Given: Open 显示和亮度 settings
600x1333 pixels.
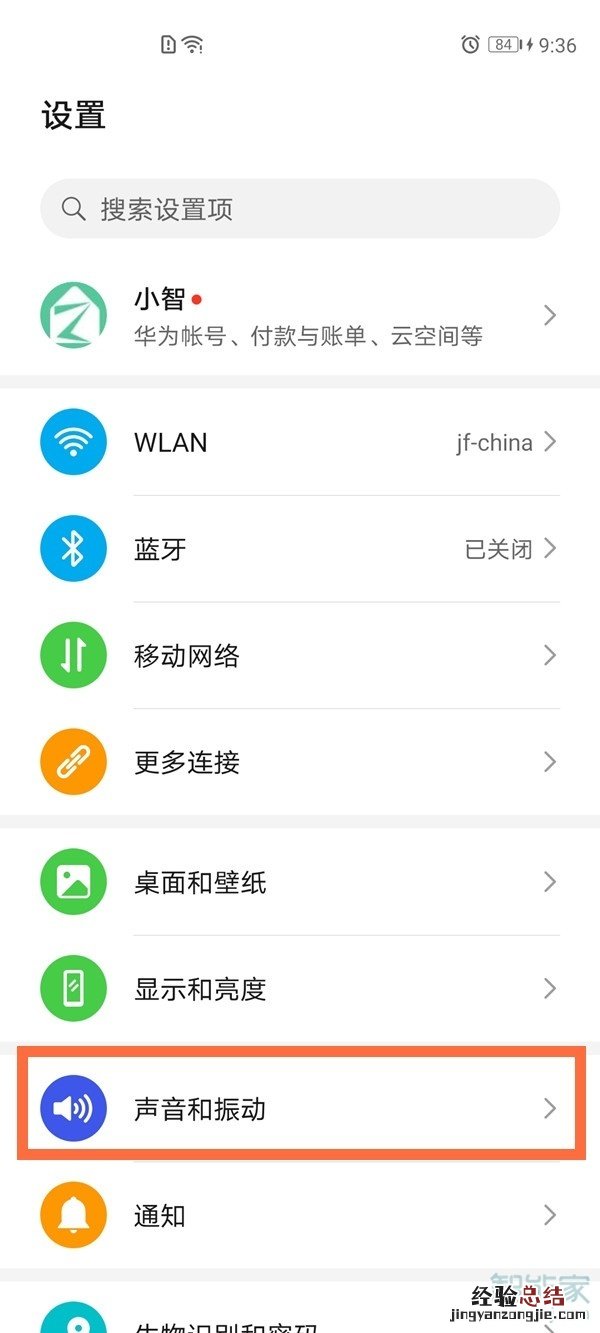Looking at the screenshot, I should coord(300,990).
